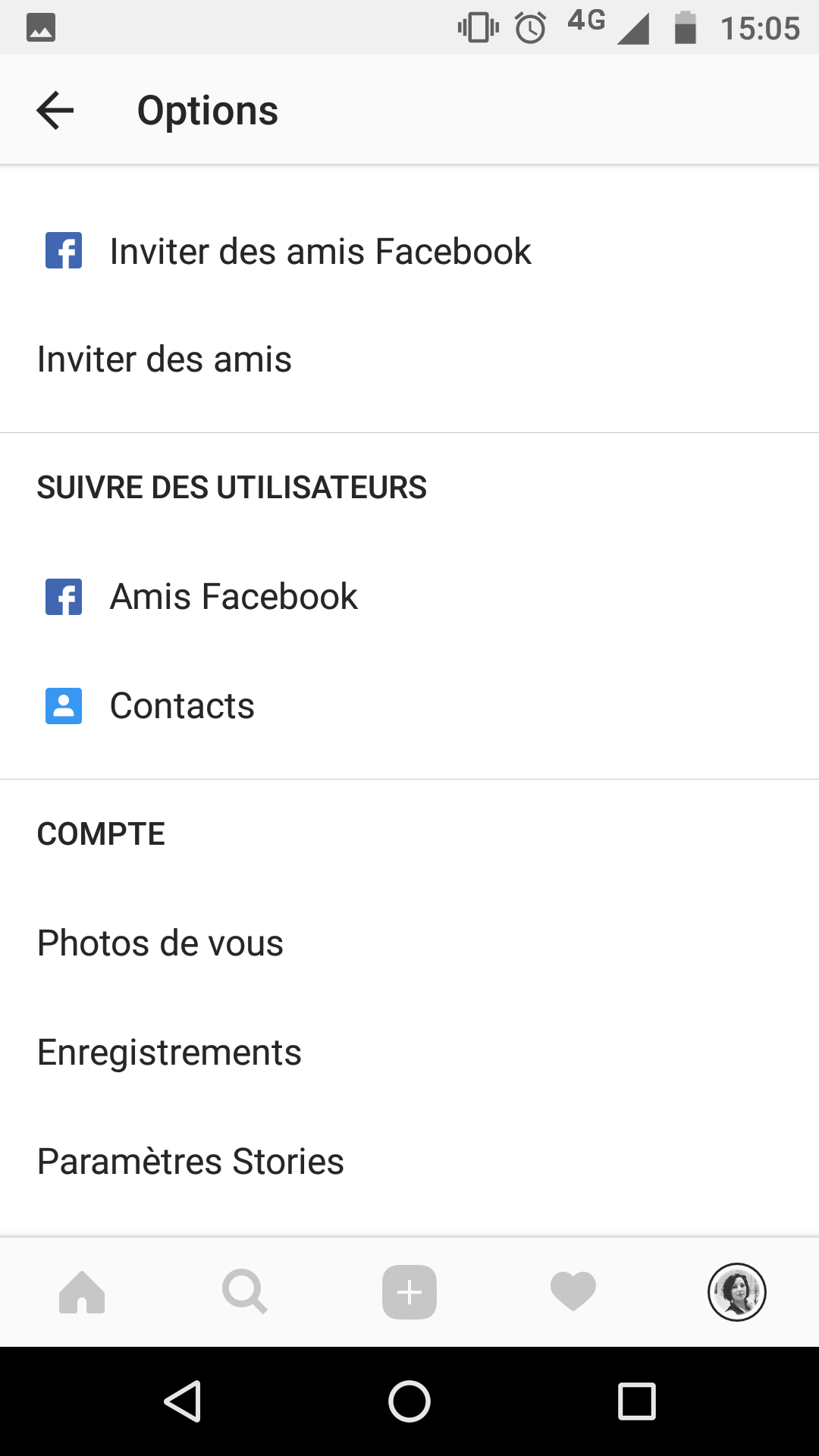The image size is (819, 1456).
Task: Switch to the search tab
Action: pos(245,1292)
